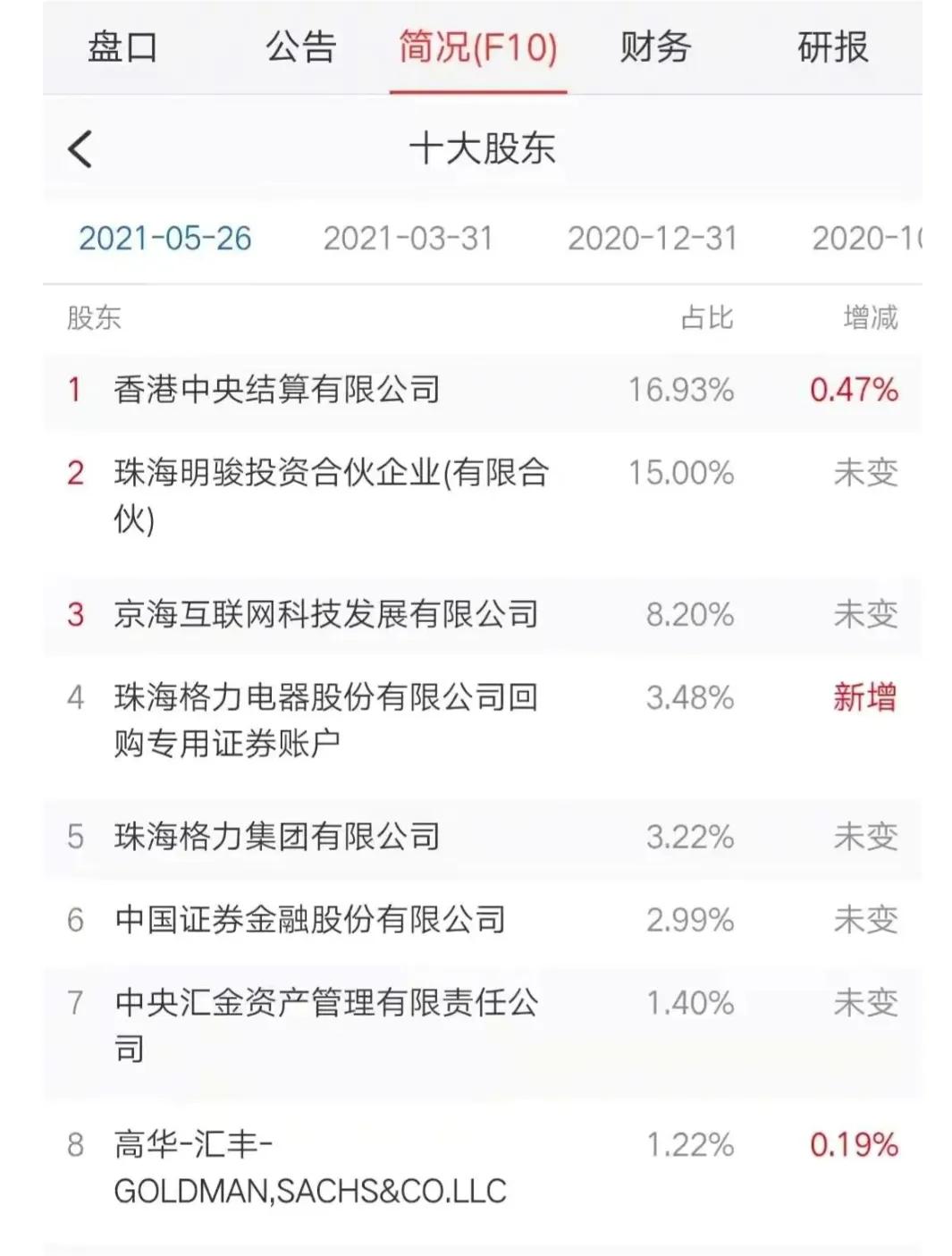Select the 2021-03-31 date filter

[409, 238]
